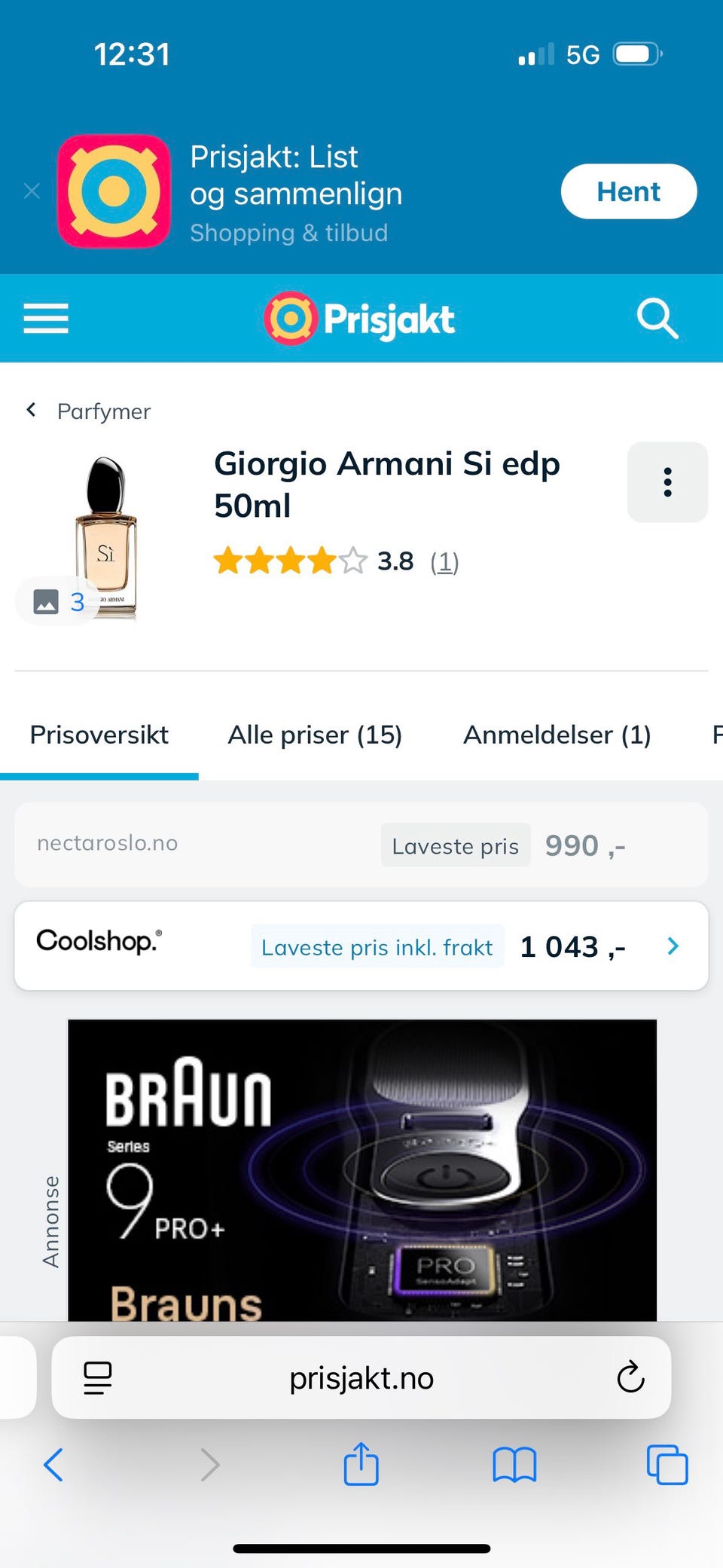Open the hamburger menu

[46, 318]
